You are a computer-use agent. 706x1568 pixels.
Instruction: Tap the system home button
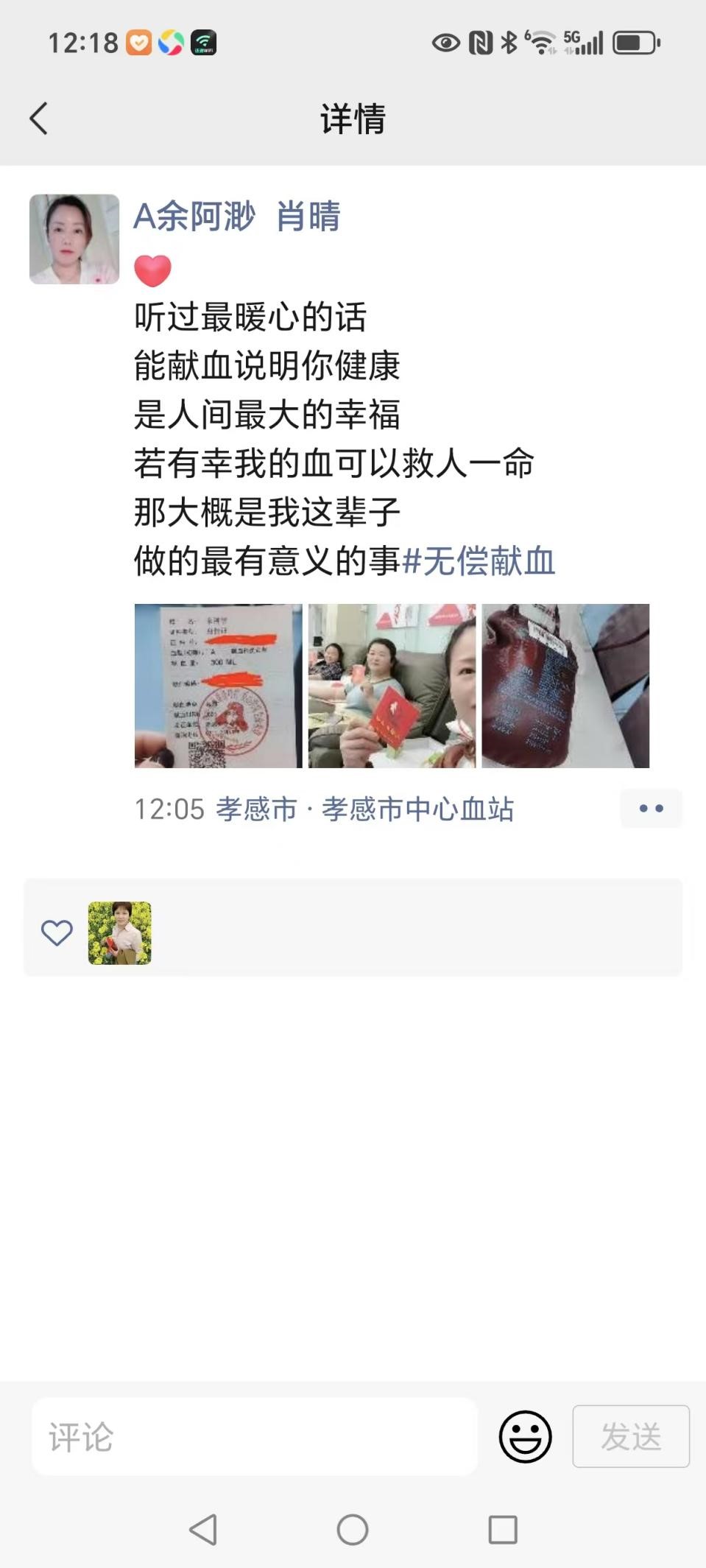[x=353, y=1530]
